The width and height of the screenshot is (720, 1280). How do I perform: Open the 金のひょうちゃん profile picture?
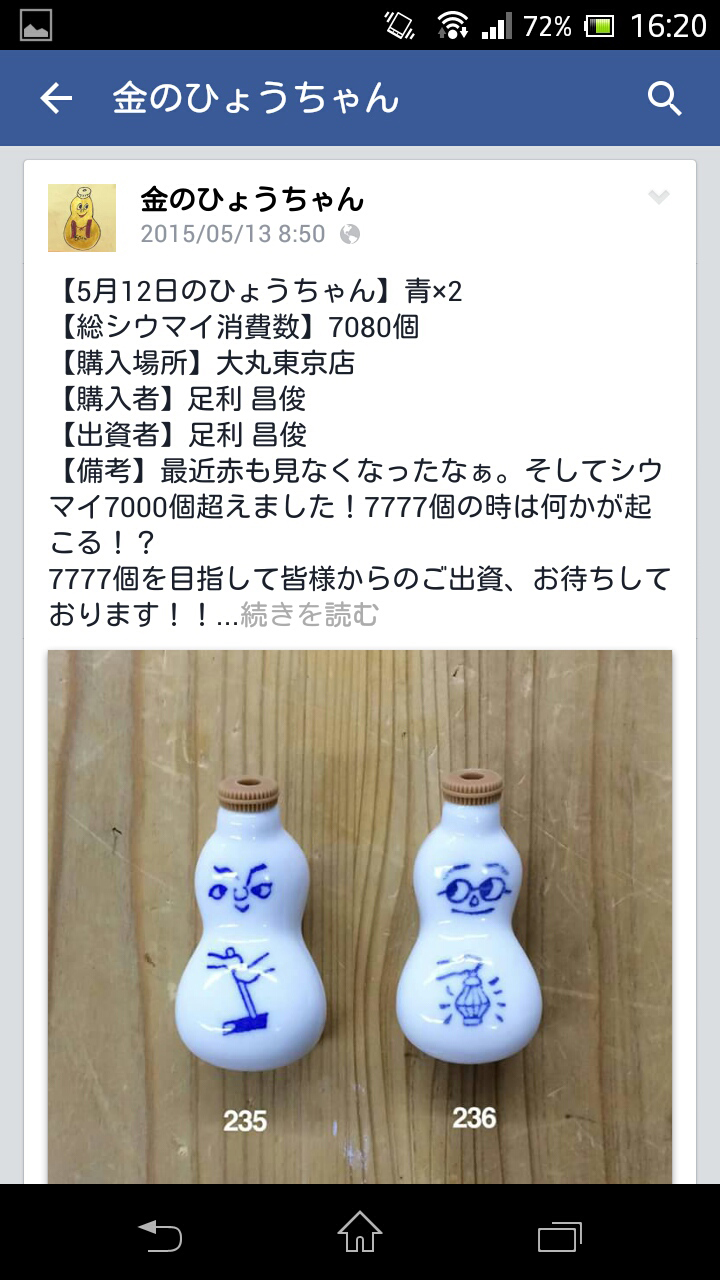[82, 218]
